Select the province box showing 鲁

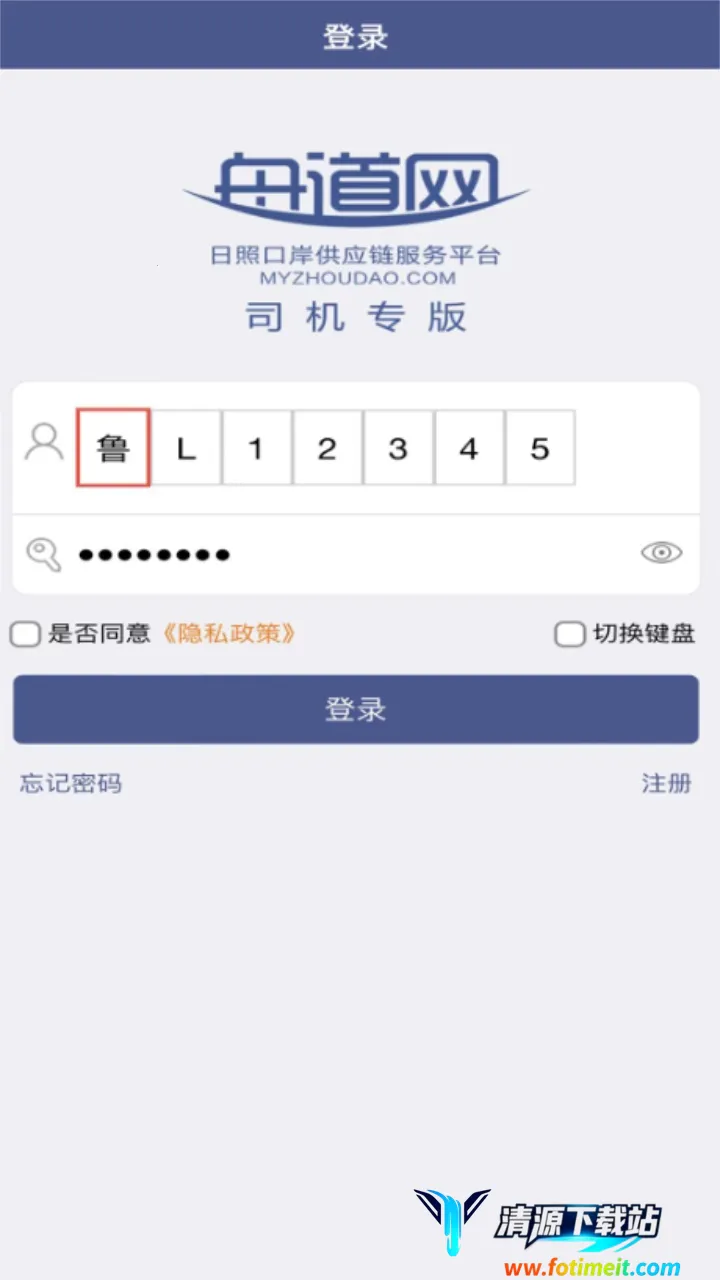click(113, 448)
